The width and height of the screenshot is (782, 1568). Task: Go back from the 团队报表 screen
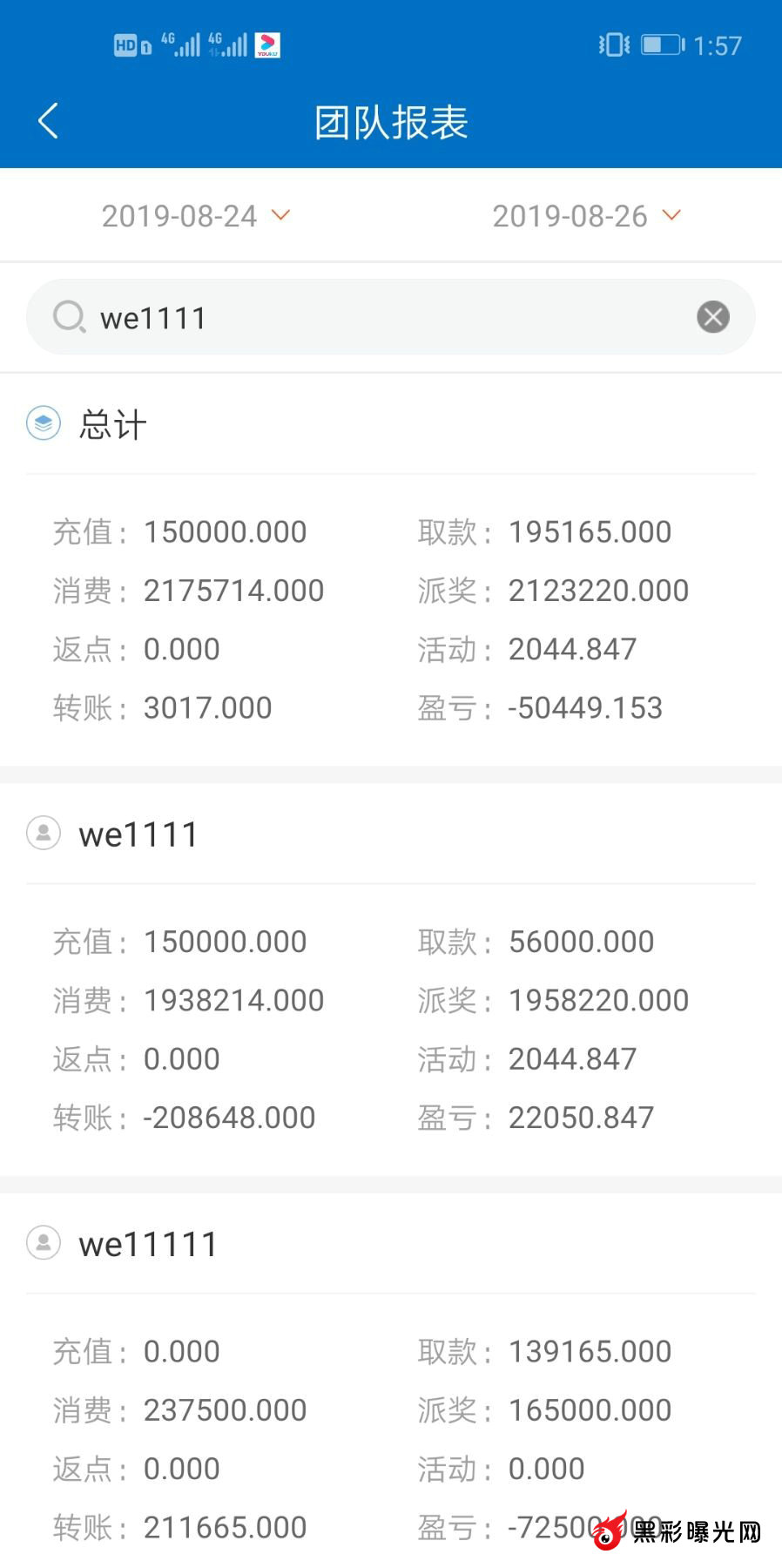(x=49, y=121)
